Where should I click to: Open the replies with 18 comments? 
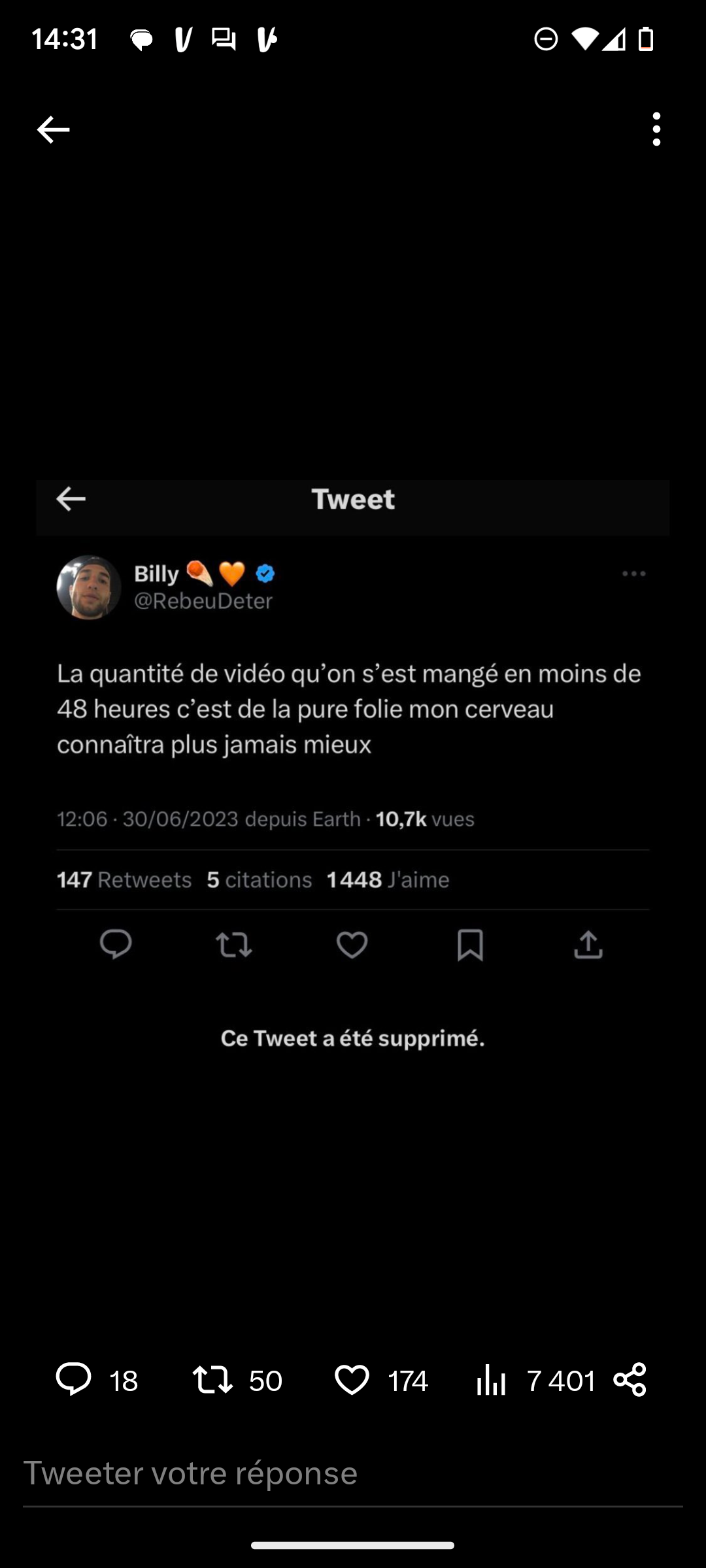pyautogui.click(x=97, y=1380)
